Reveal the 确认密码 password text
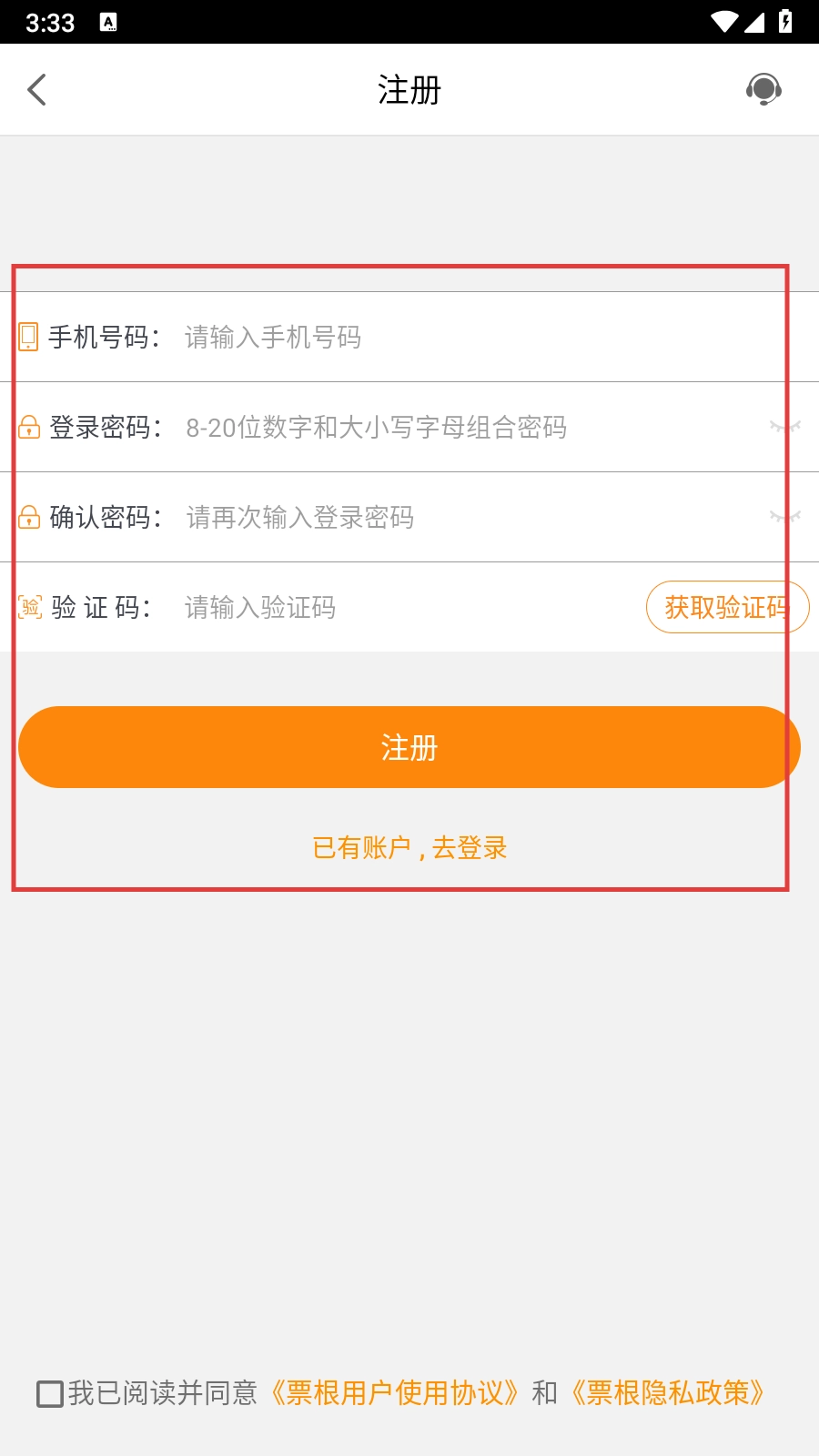819x1456 pixels. (x=784, y=517)
